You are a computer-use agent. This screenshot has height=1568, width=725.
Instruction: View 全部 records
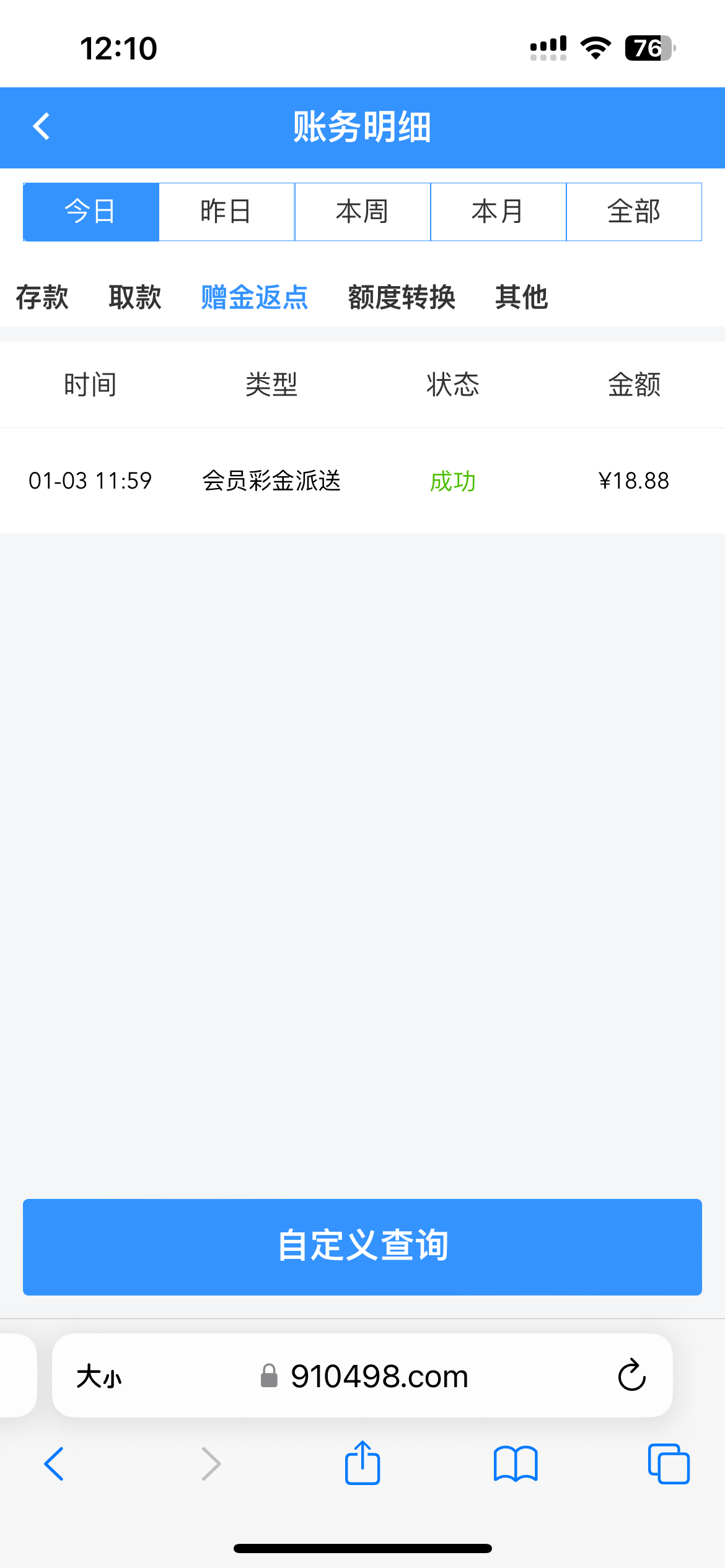click(x=634, y=212)
